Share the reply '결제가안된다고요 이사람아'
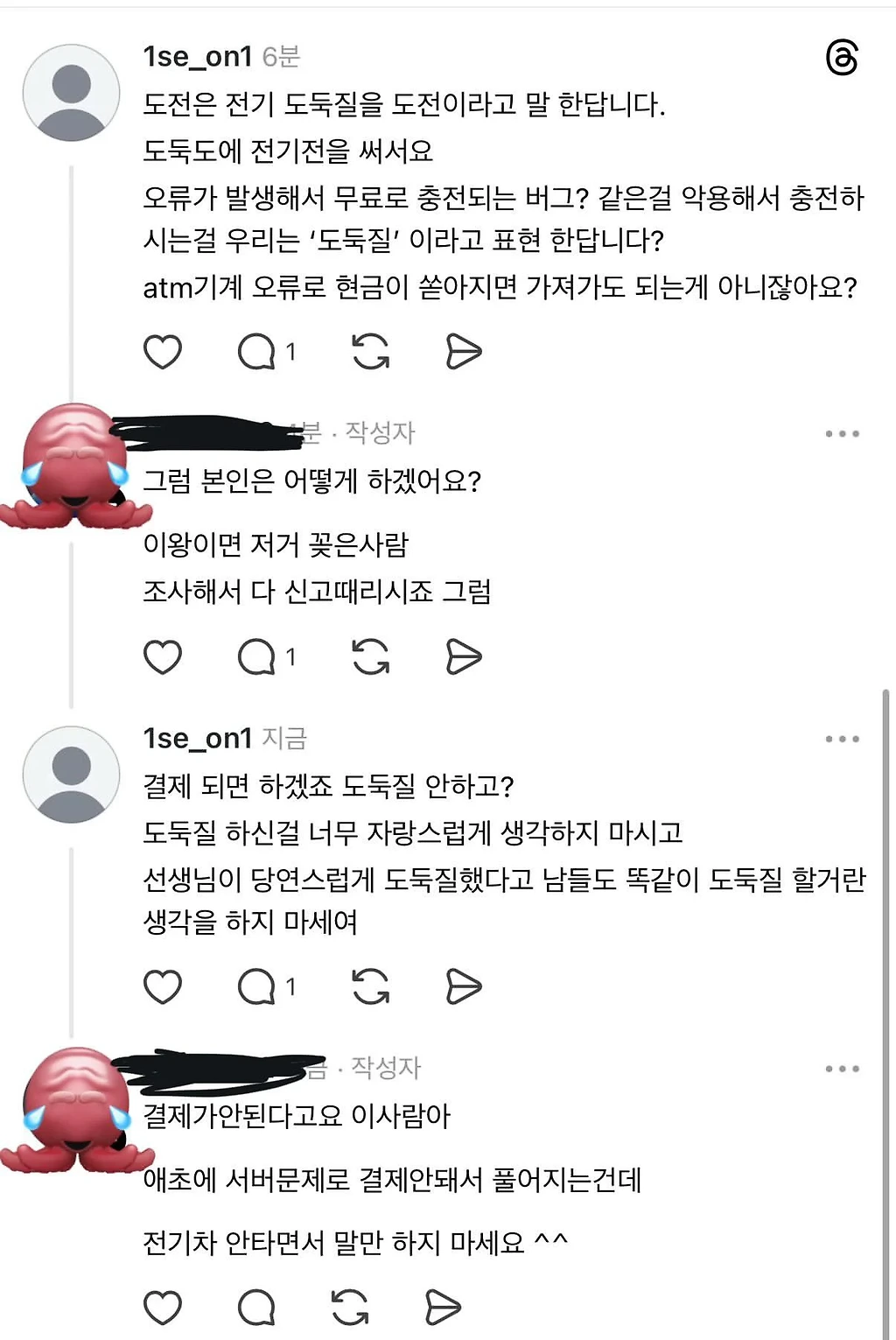 pos(442,1308)
